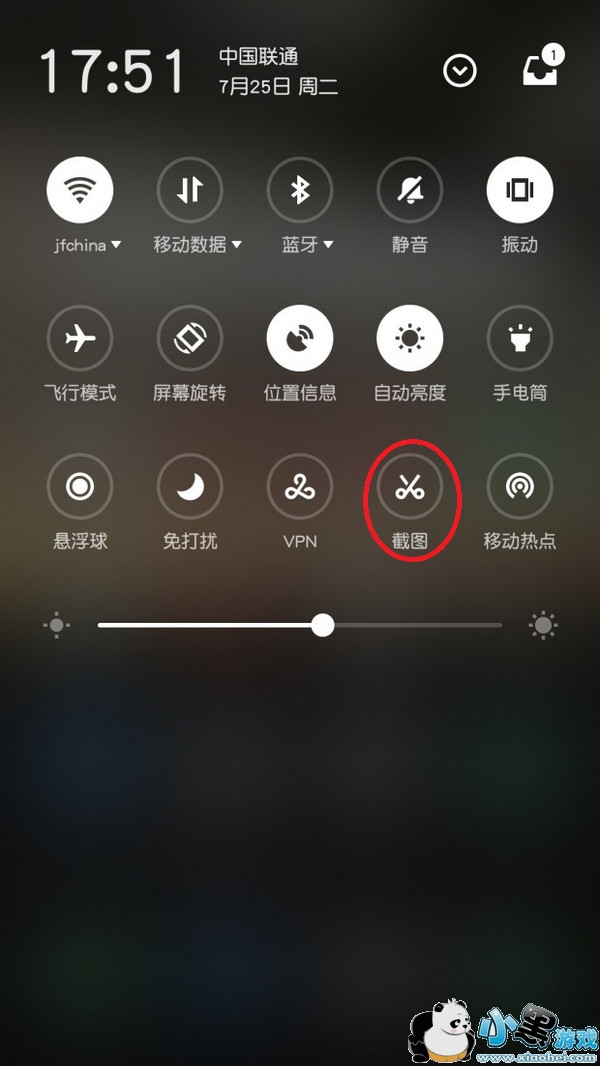
Task: Toggle screen rotation (屏幕旋转)
Action: [x=190, y=338]
